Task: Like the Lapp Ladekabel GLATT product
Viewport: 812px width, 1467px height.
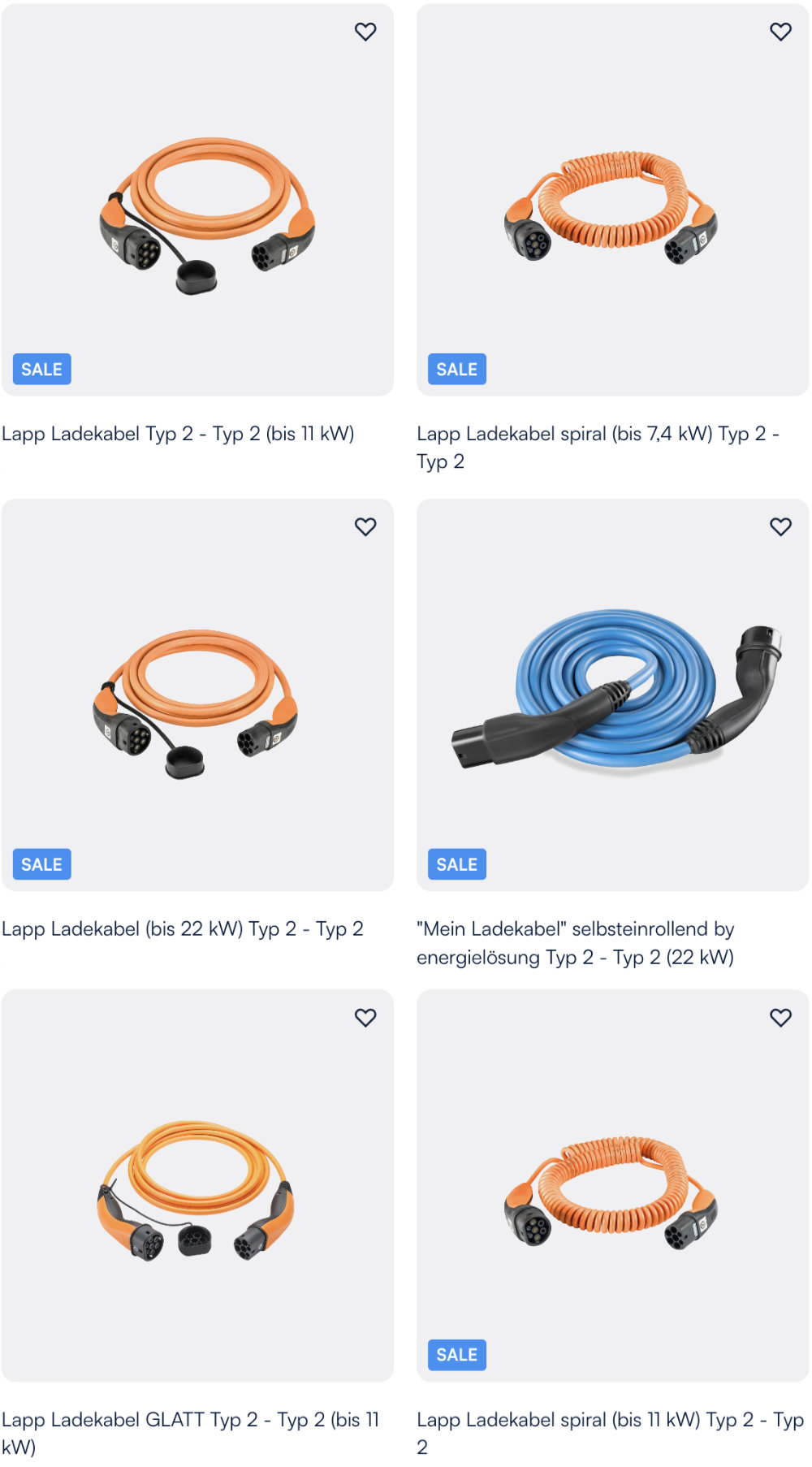Action: pyautogui.click(x=365, y=1017)
